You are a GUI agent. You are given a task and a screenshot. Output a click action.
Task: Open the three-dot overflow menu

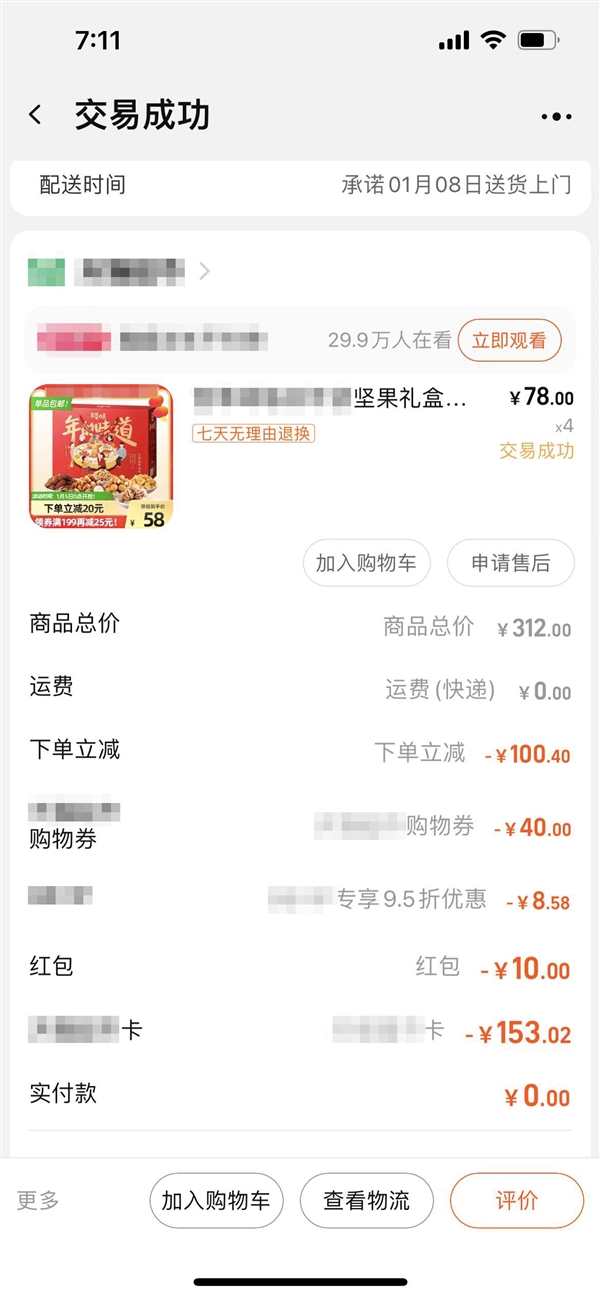tap(556, 117)
